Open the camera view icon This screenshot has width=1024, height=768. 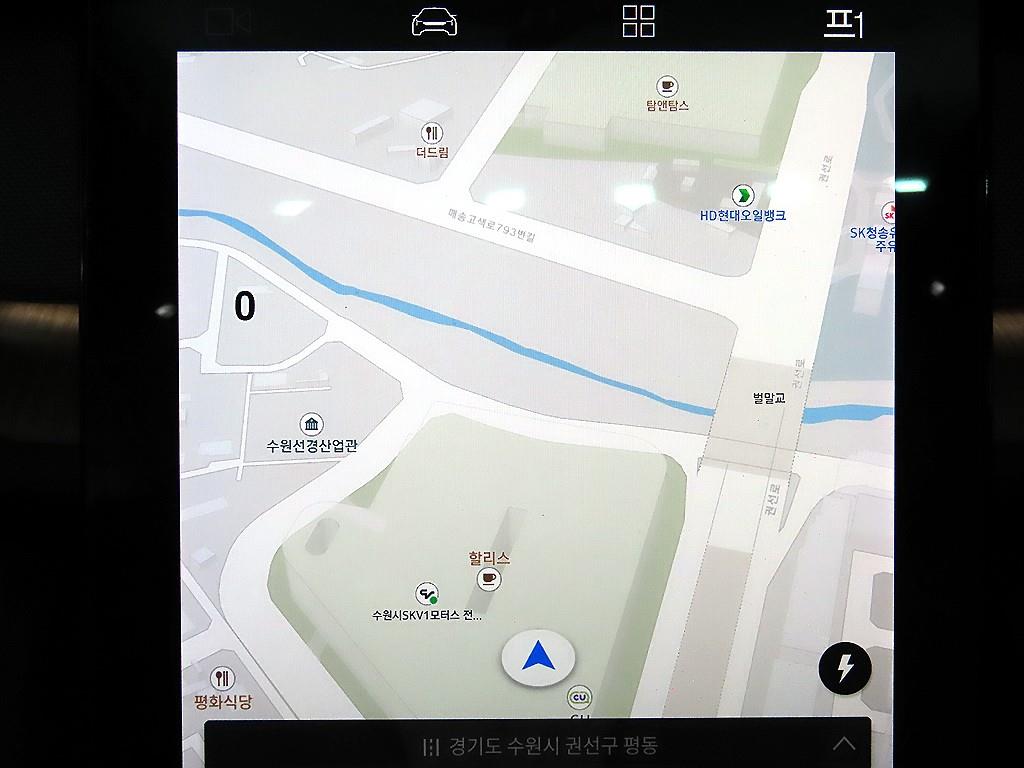pyautogui.click(x=228, y=21)
